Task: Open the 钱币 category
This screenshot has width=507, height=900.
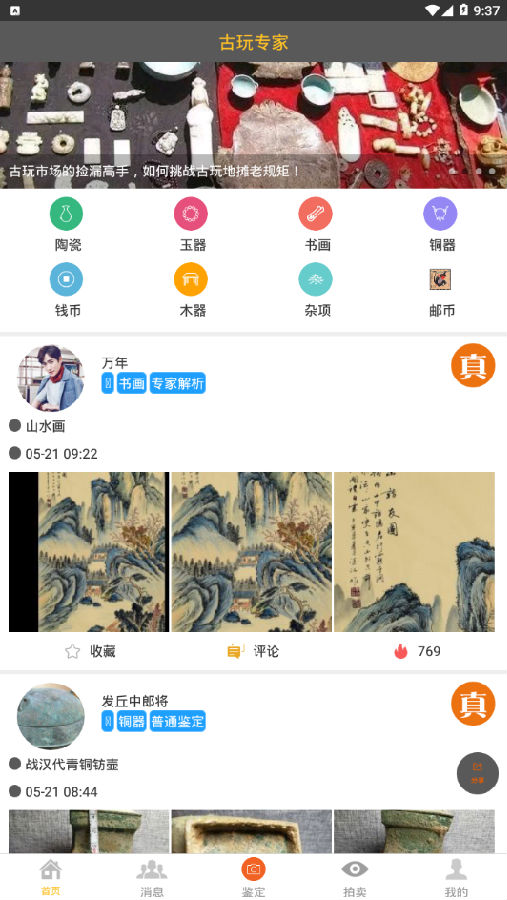Action: click(x=67, y=290)
